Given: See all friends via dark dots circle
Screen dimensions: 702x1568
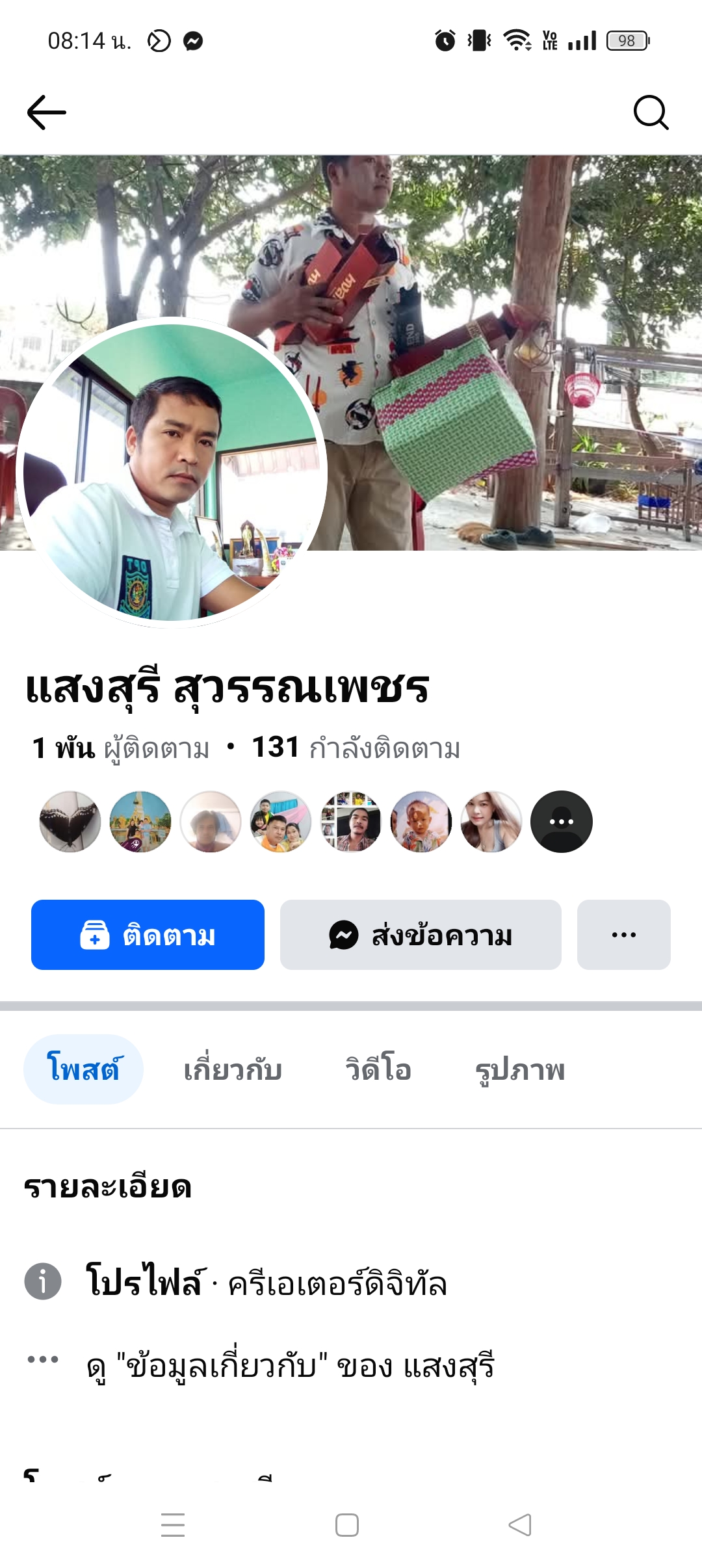Looking at the screenshot, I should coord(561,822).
